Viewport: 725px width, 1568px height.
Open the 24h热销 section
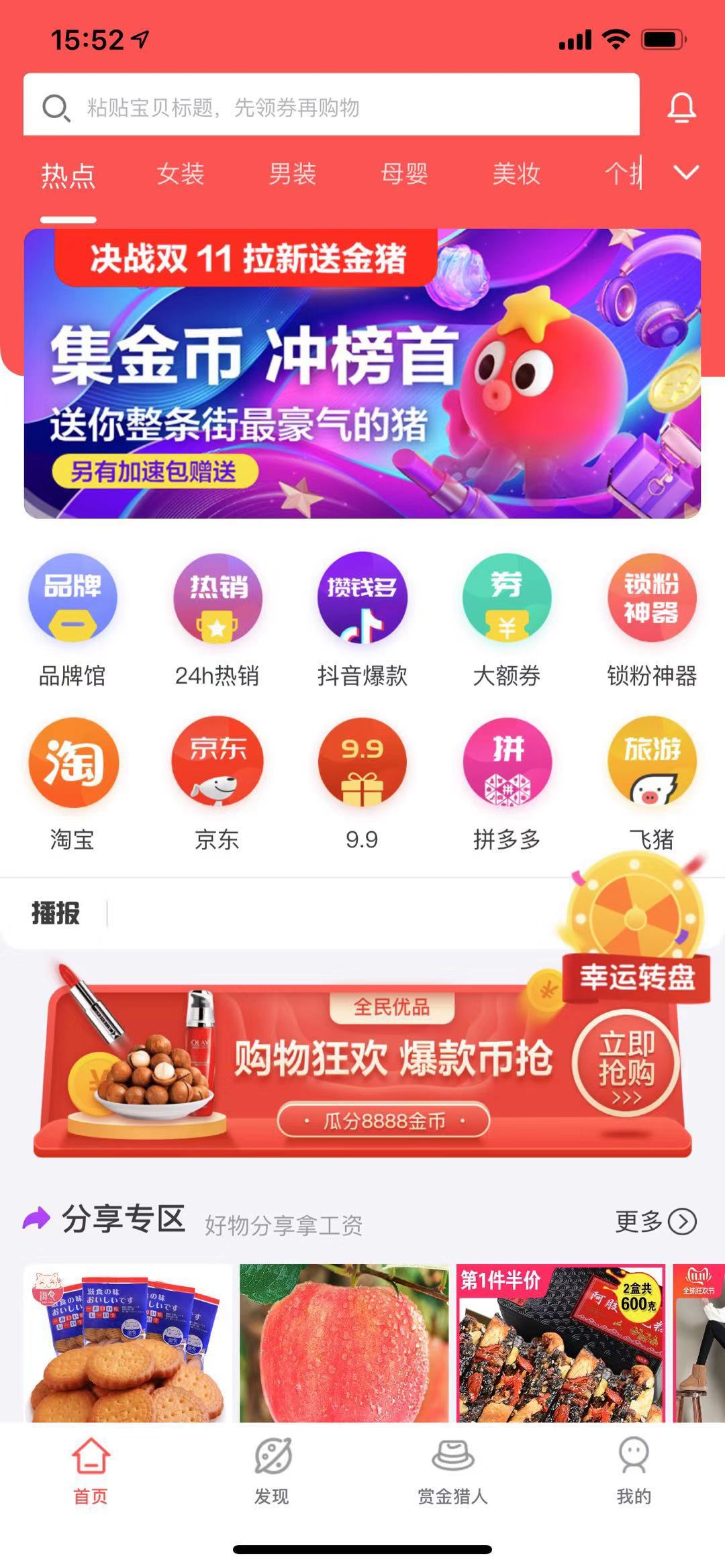[x=217, y=619]
